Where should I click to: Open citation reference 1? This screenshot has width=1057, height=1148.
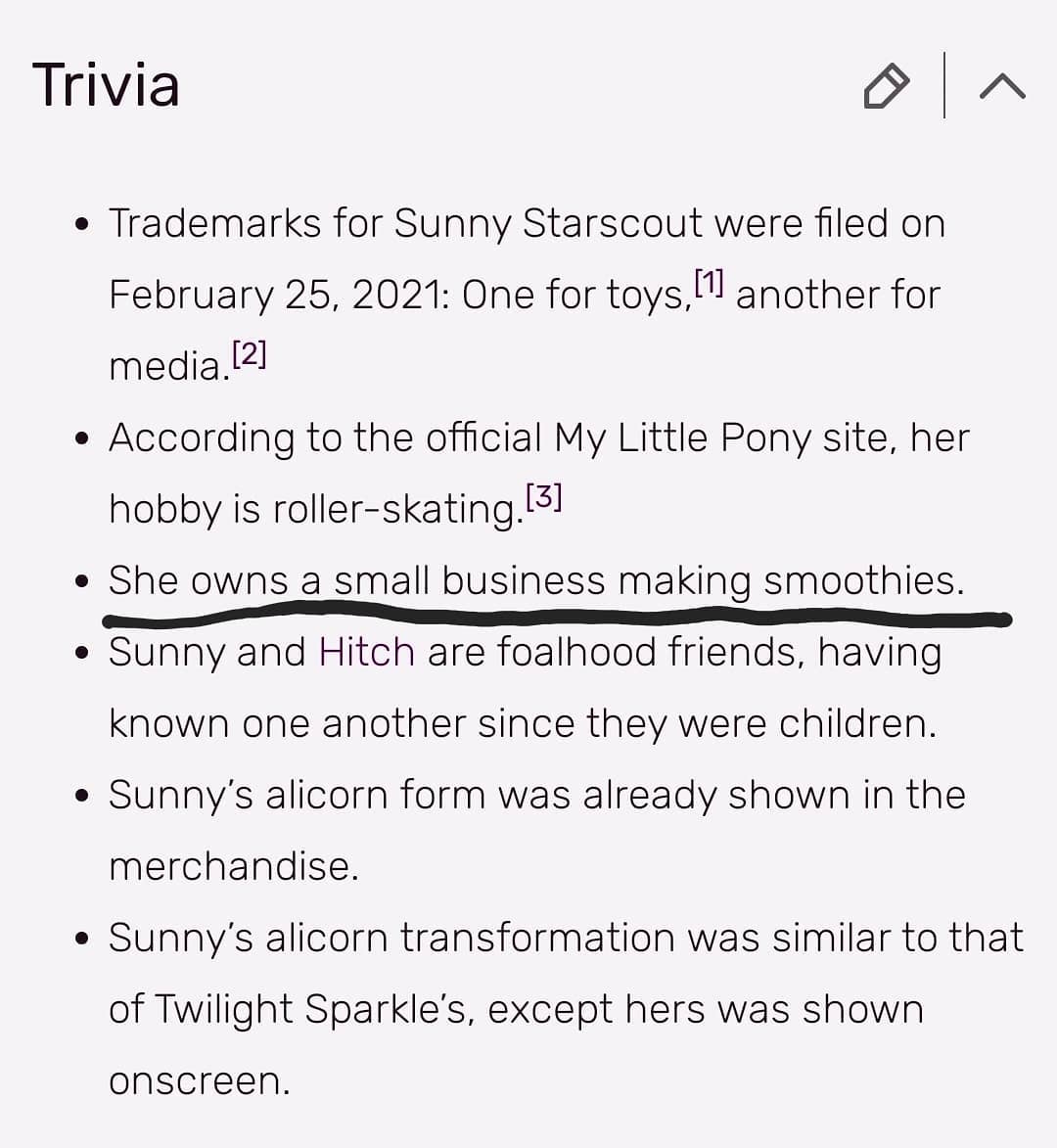coord(709,283)
